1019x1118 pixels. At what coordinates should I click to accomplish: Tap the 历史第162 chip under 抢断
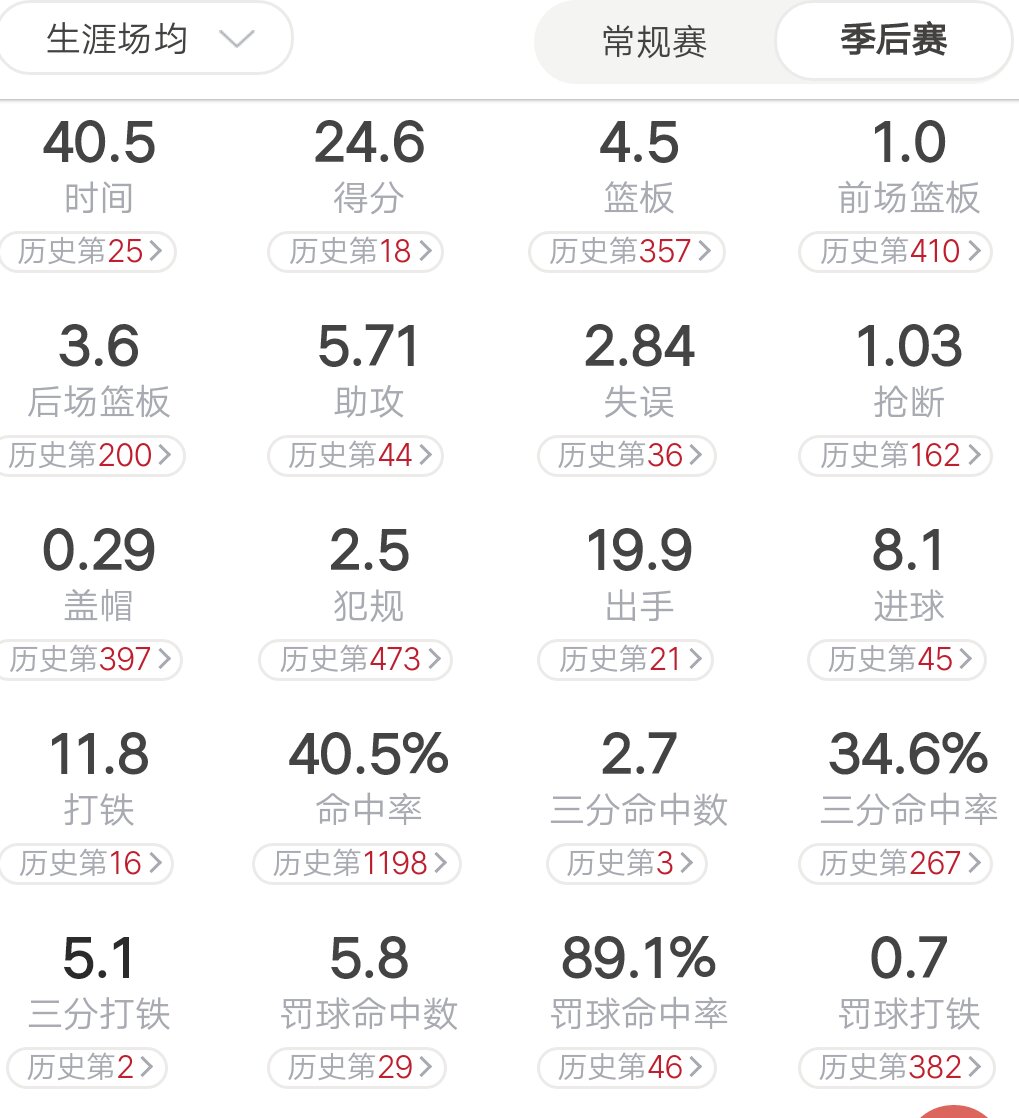(x=896, y=456)
